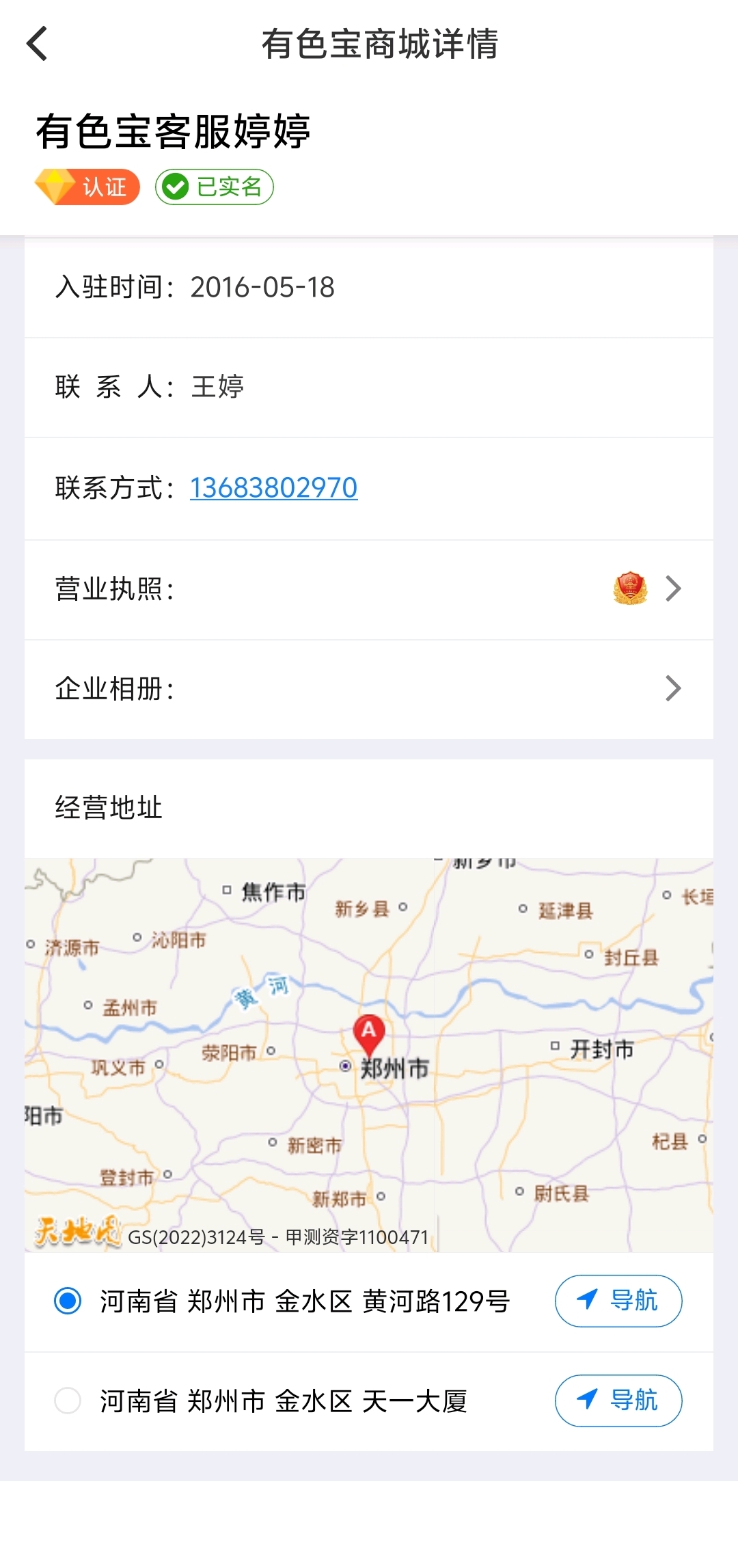Open the 营业执照 business license row

pos(369,589)
